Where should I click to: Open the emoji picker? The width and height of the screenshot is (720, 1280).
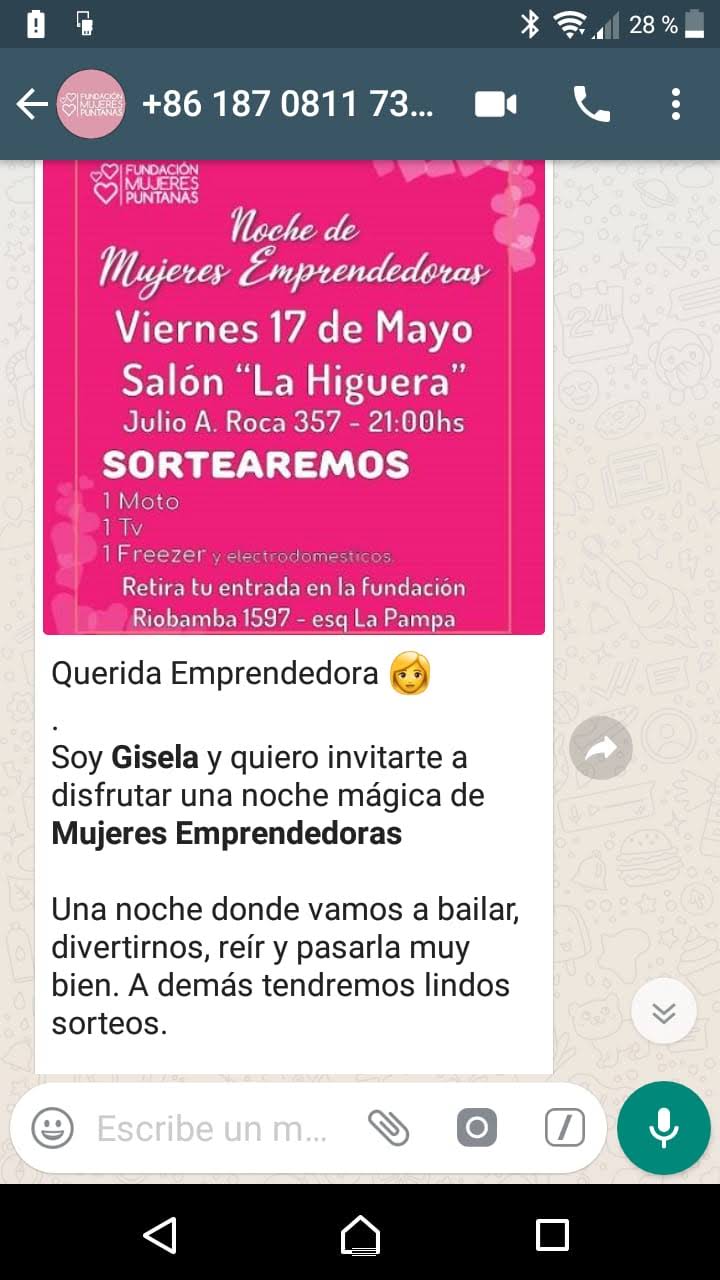click(x=52, y=1128)
